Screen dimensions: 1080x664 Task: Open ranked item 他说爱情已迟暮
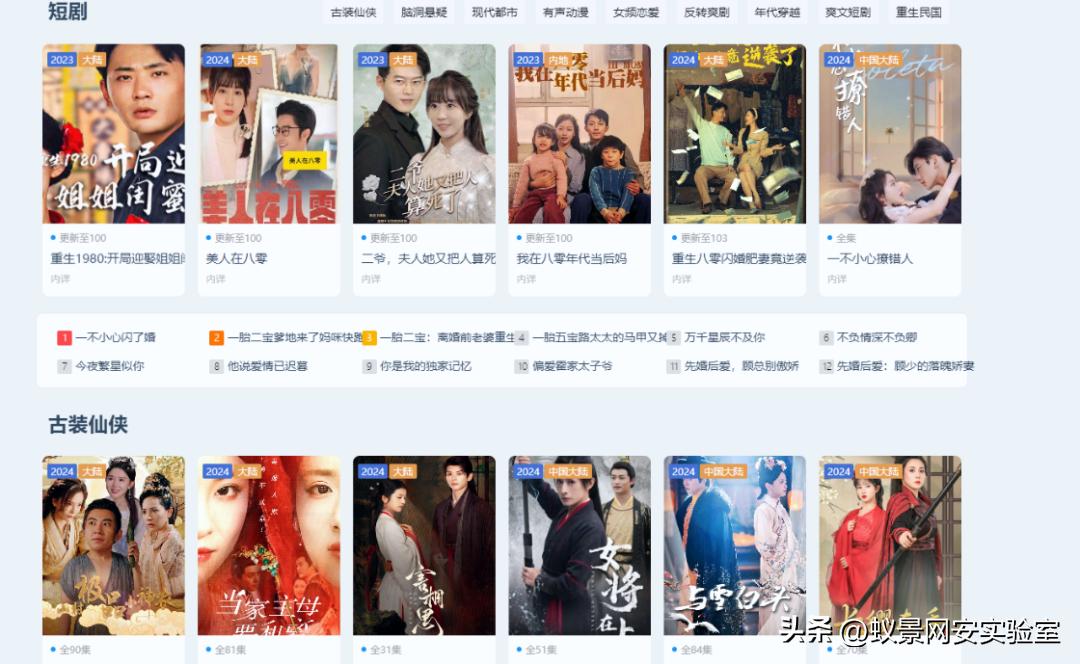(x=267, y=367)
